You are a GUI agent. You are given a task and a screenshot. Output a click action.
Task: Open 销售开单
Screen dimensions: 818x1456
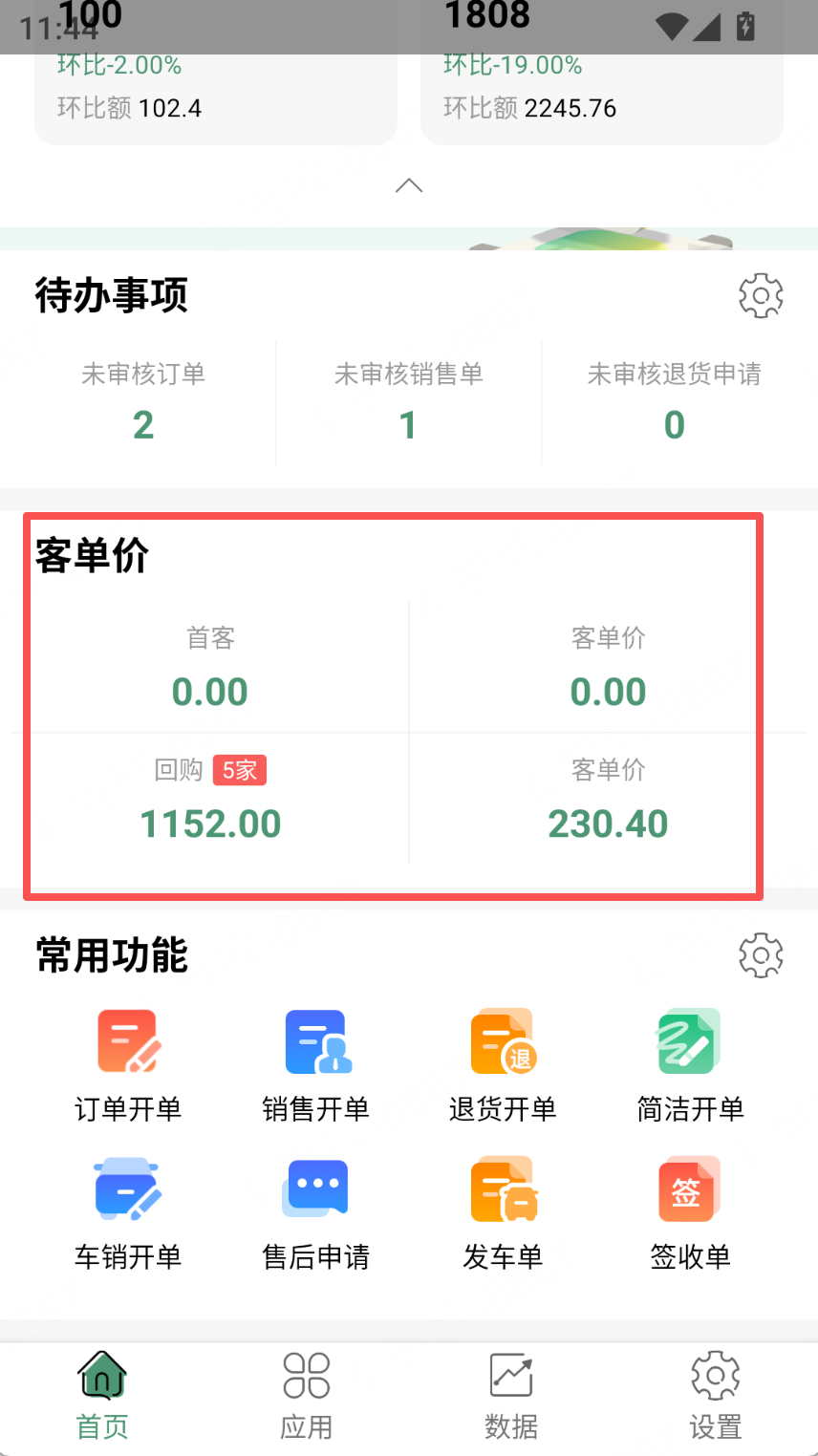point(316,1066)
